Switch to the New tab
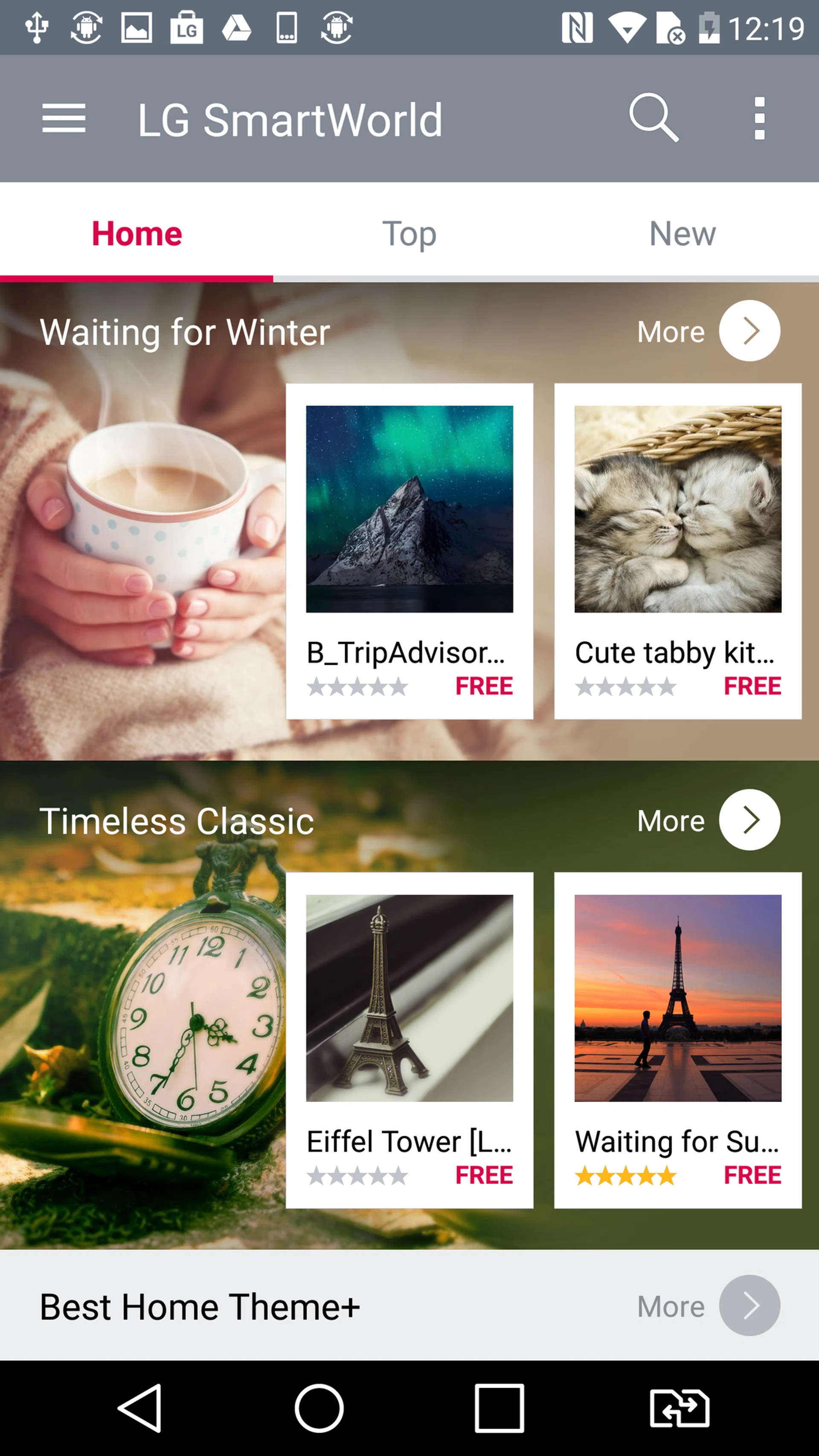Viewport: 819px width, 1456px height. click(x=682, y=233)
